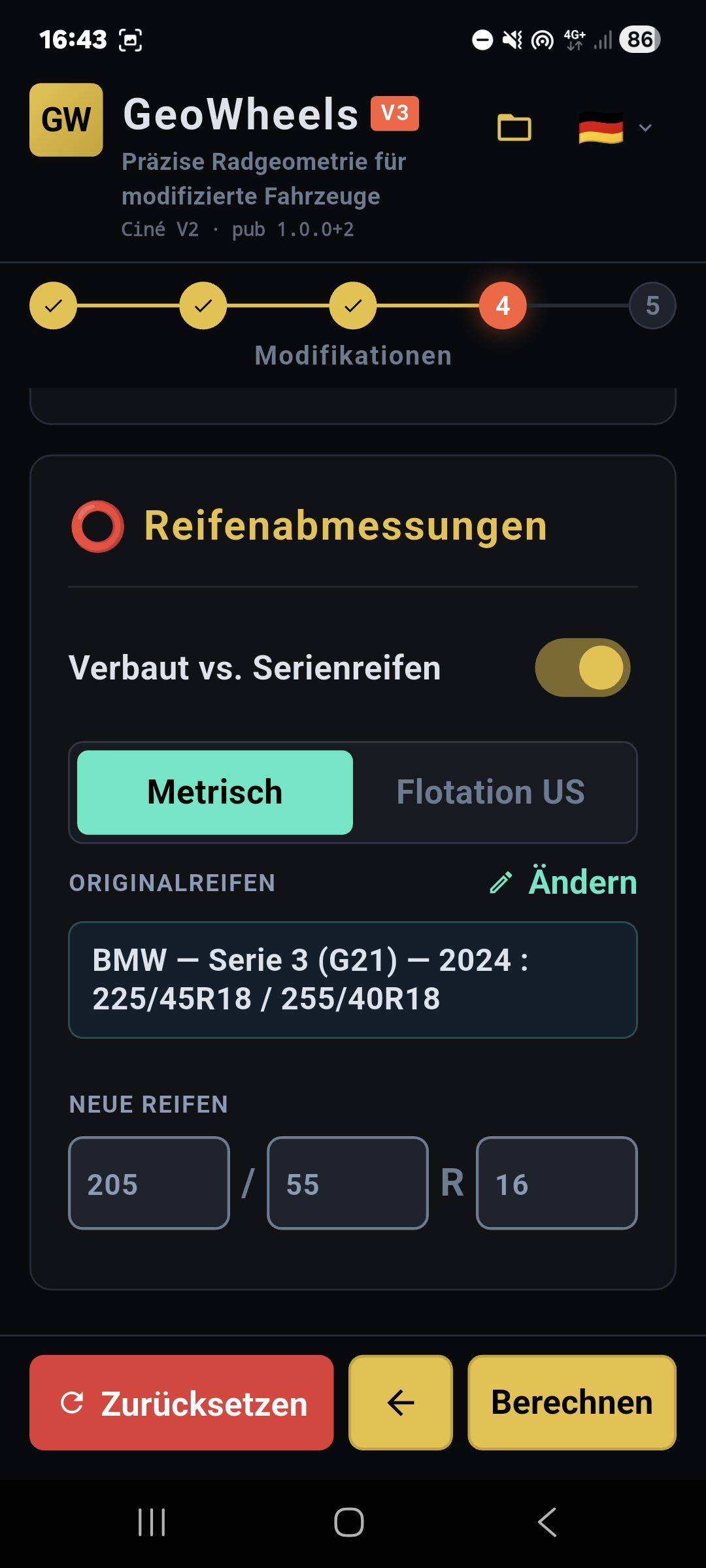This screenshot has width=706, height=1568.
Task: Click the pencil edit icon next to Ändern
Action: point(502,881)
